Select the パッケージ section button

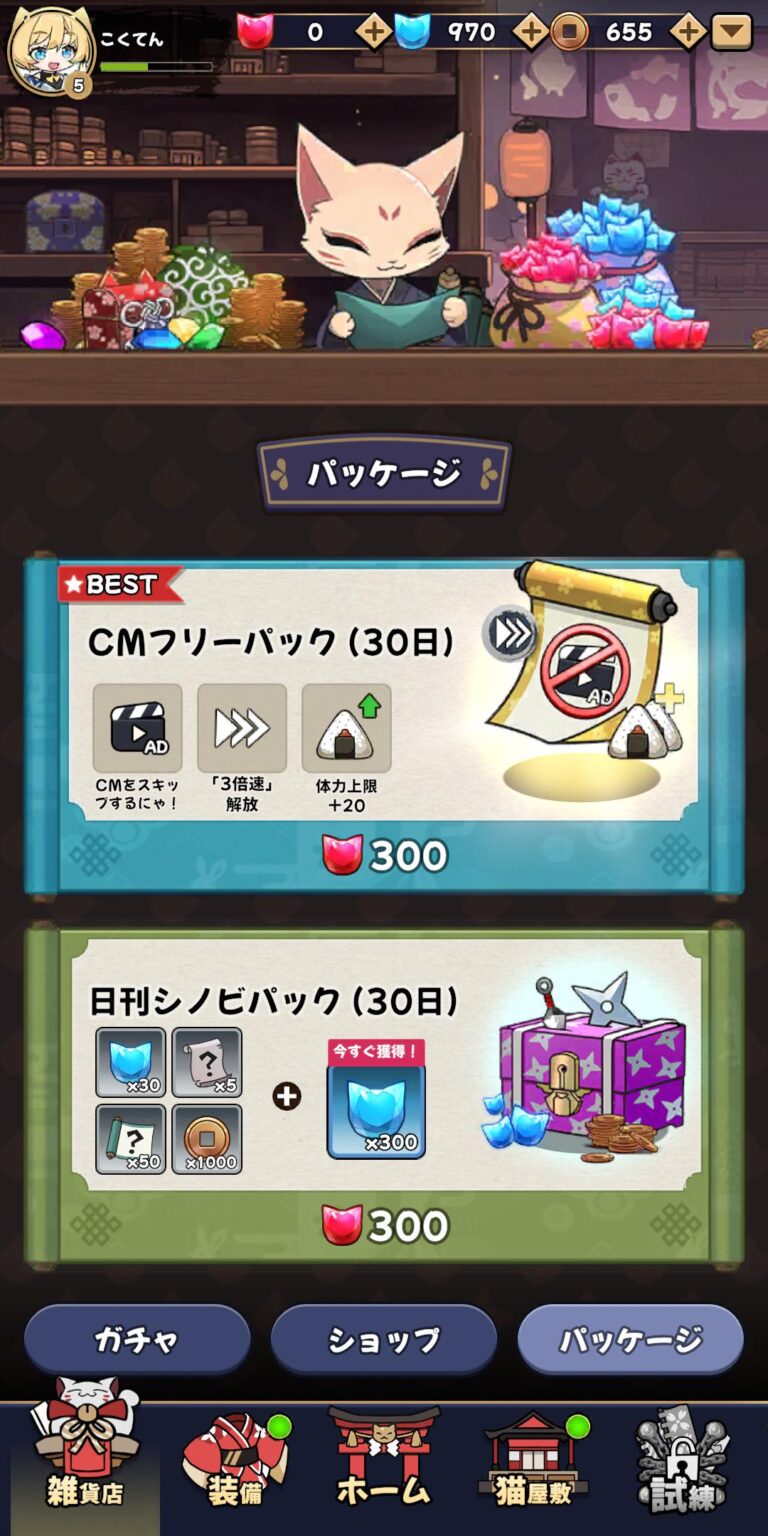point(630,1340)
